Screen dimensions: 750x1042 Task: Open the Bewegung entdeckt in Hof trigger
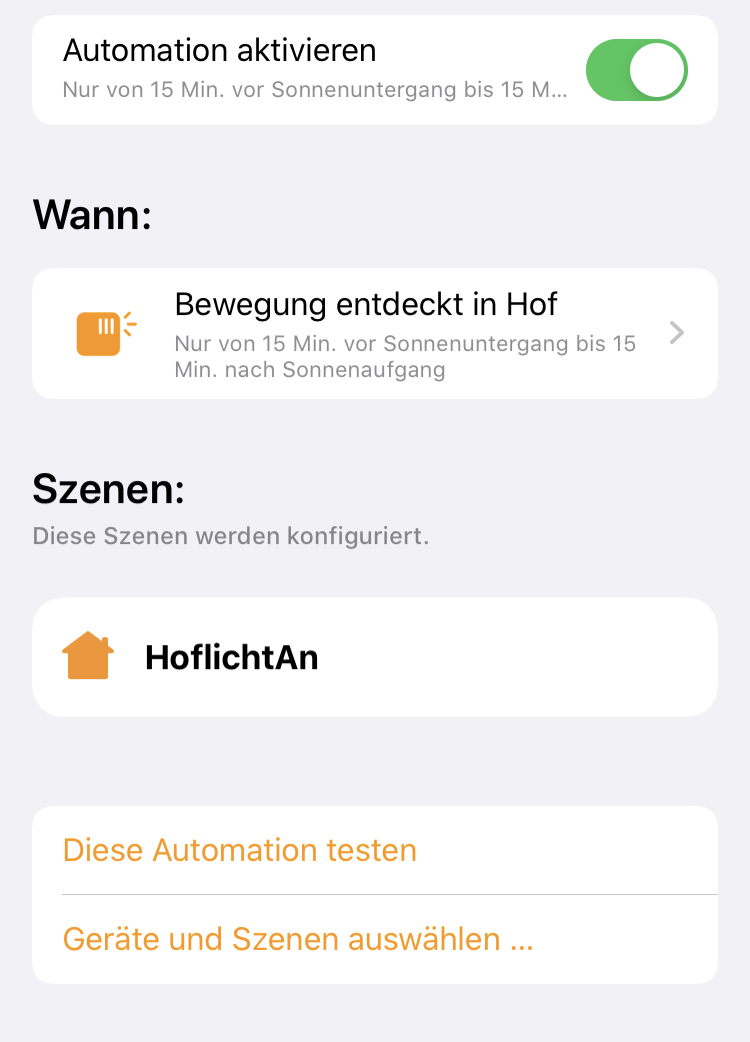[375, 333]
